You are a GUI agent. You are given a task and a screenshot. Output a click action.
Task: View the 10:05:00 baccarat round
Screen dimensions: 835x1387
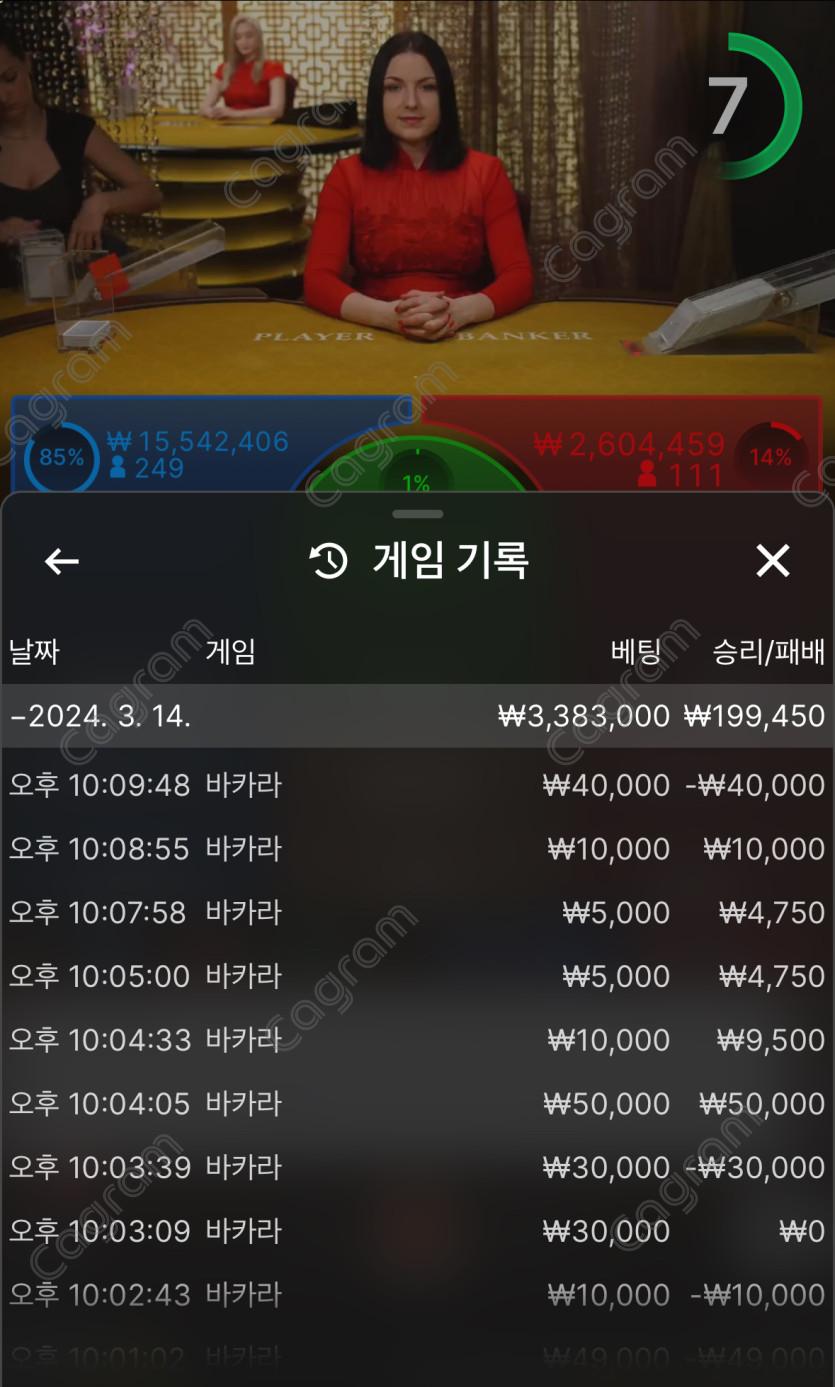(x=417, y=976)
